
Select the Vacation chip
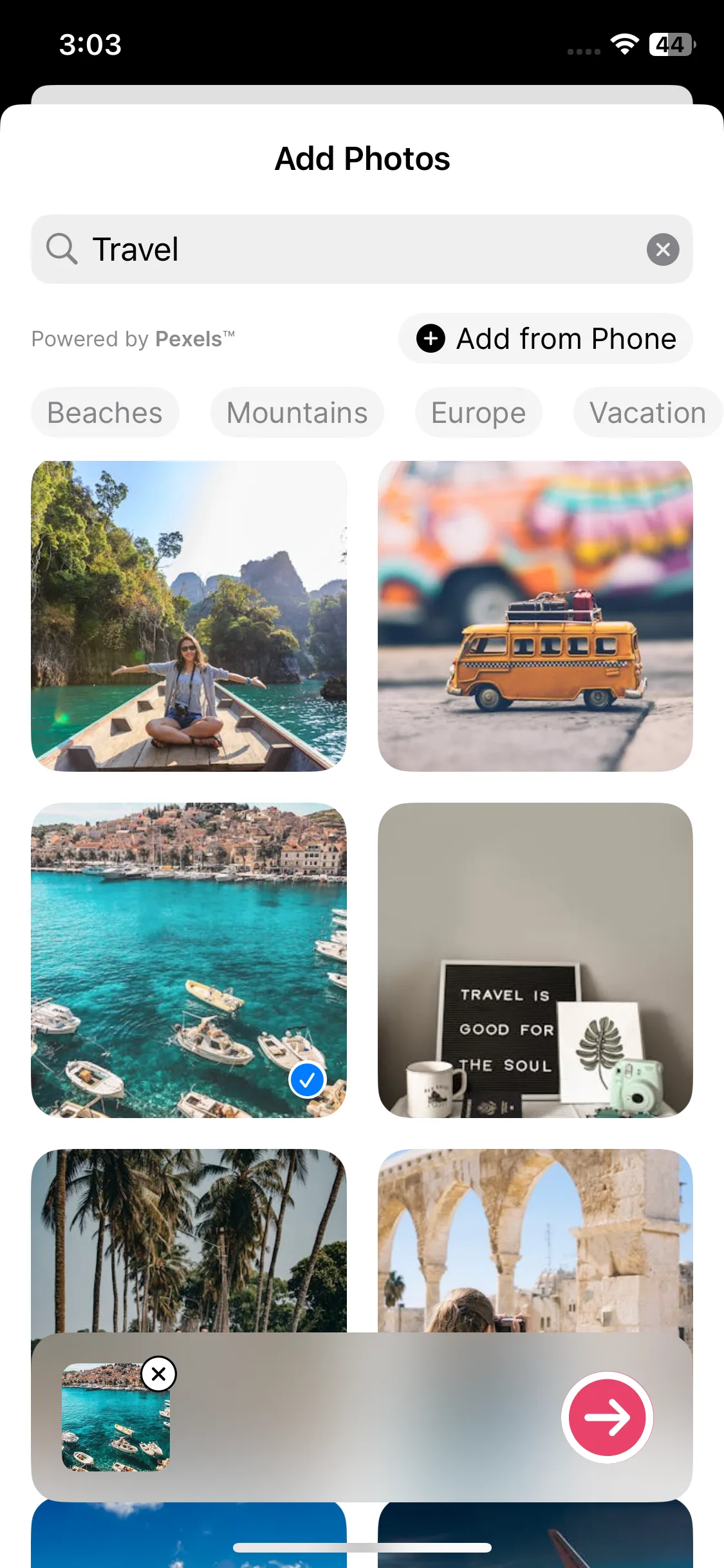click(x=647, y=413)
